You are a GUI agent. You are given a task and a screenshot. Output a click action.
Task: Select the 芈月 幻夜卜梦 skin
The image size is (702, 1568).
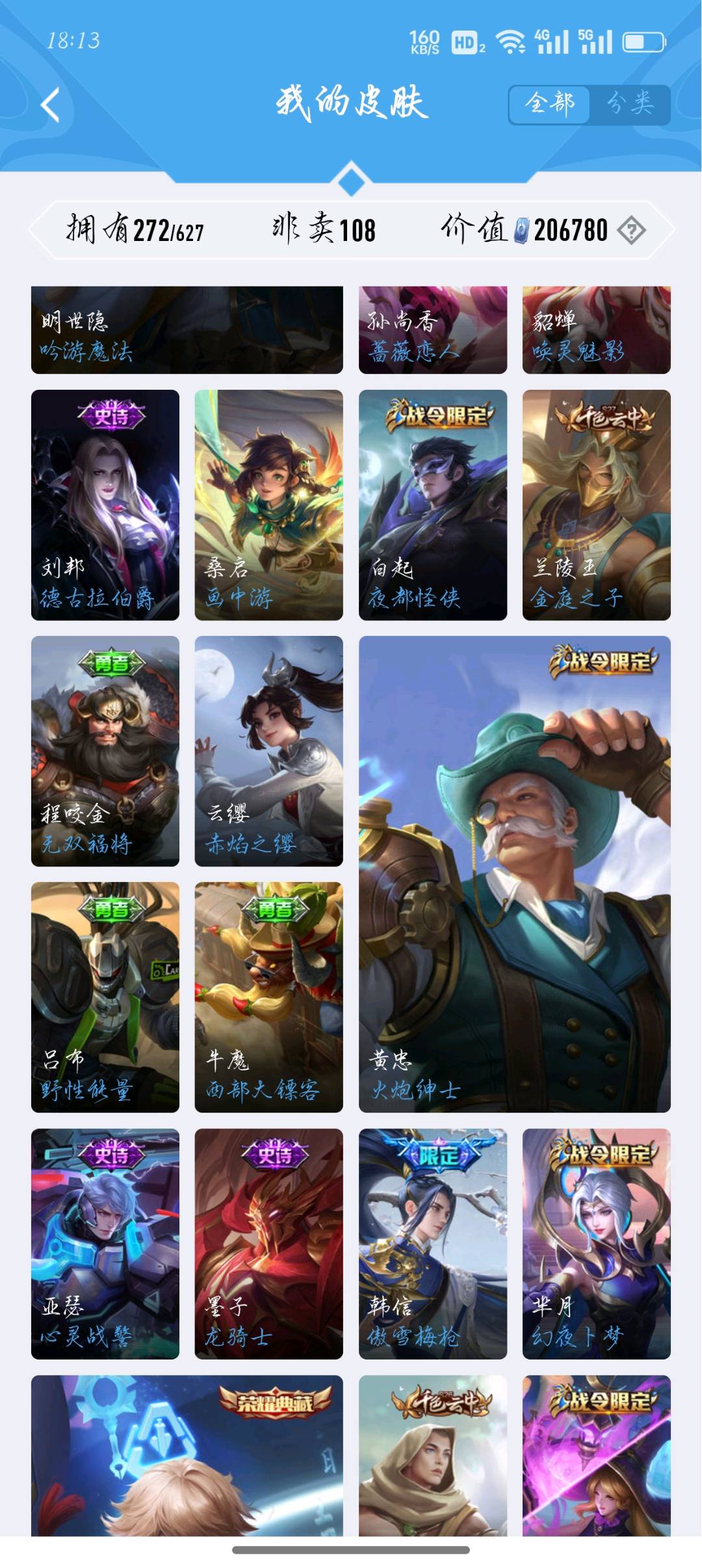(x=596, y=1243)
